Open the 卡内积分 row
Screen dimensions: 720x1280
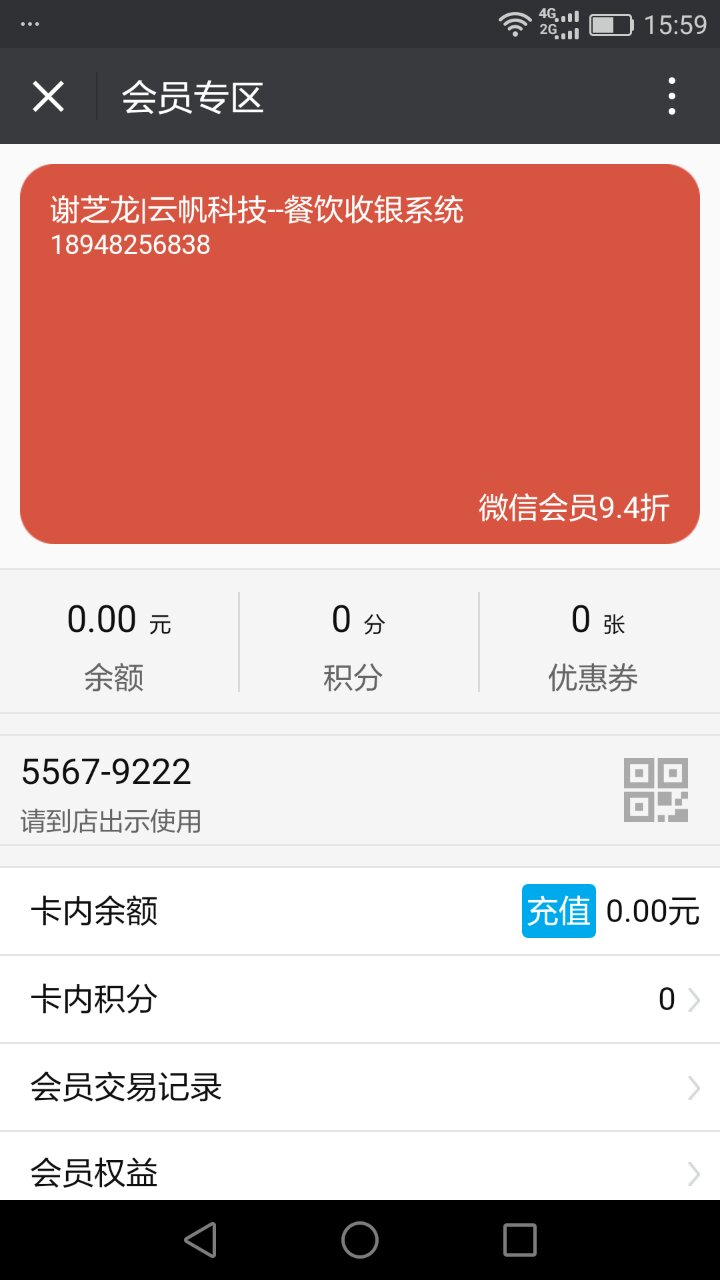tap(360, 999)
